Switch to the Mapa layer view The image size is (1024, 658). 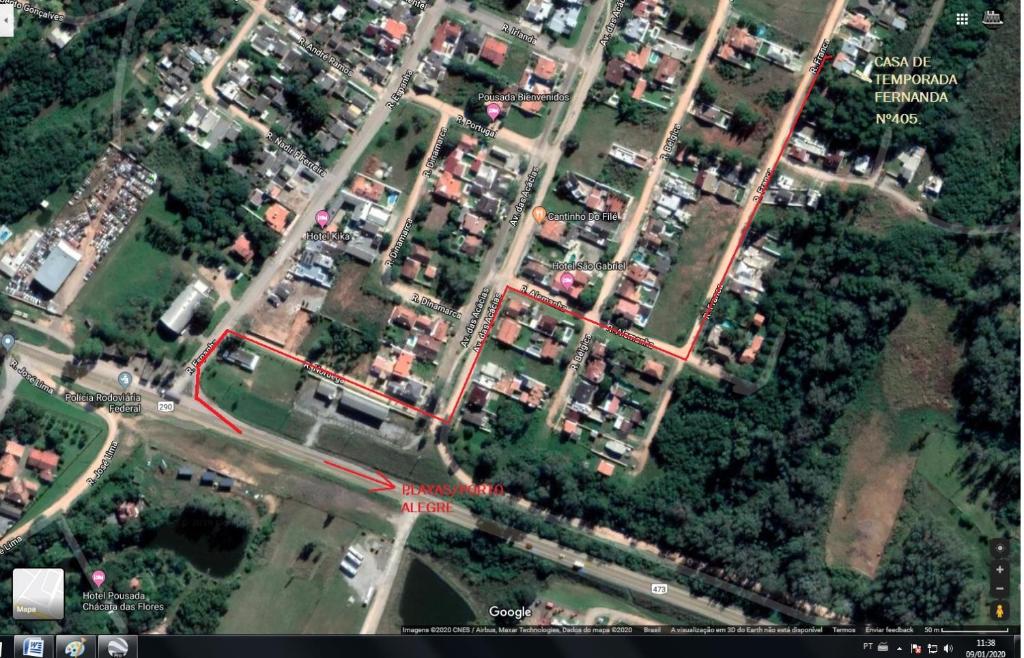tap(38, 593)
